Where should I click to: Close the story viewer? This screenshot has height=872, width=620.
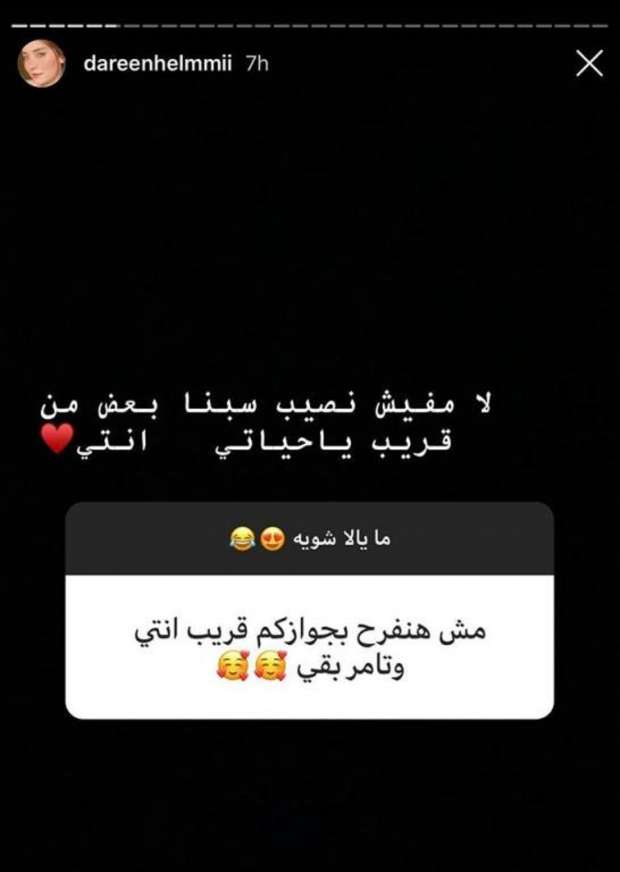590,64
